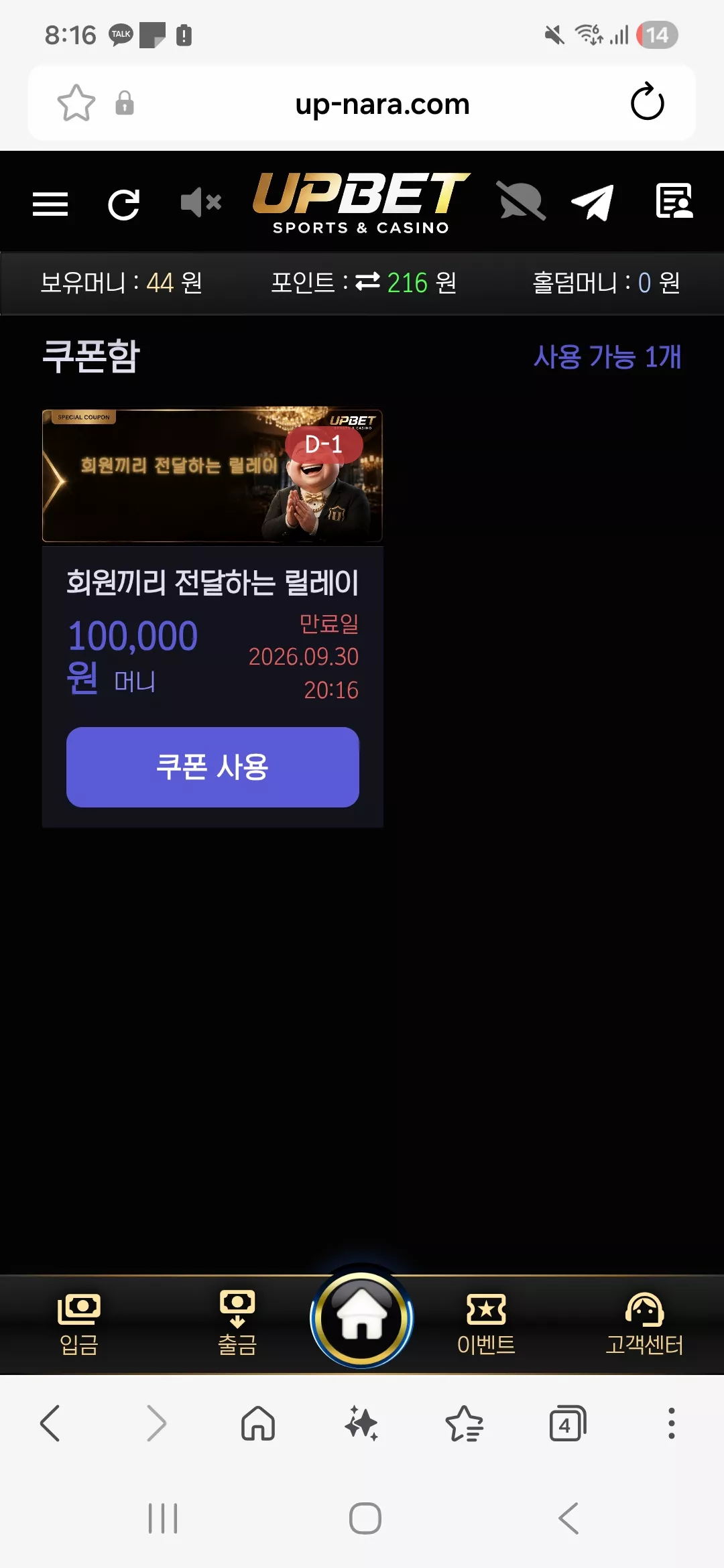Tap the up-nara.com address bar
724x1568 pixels.
[x=382, y=104]
